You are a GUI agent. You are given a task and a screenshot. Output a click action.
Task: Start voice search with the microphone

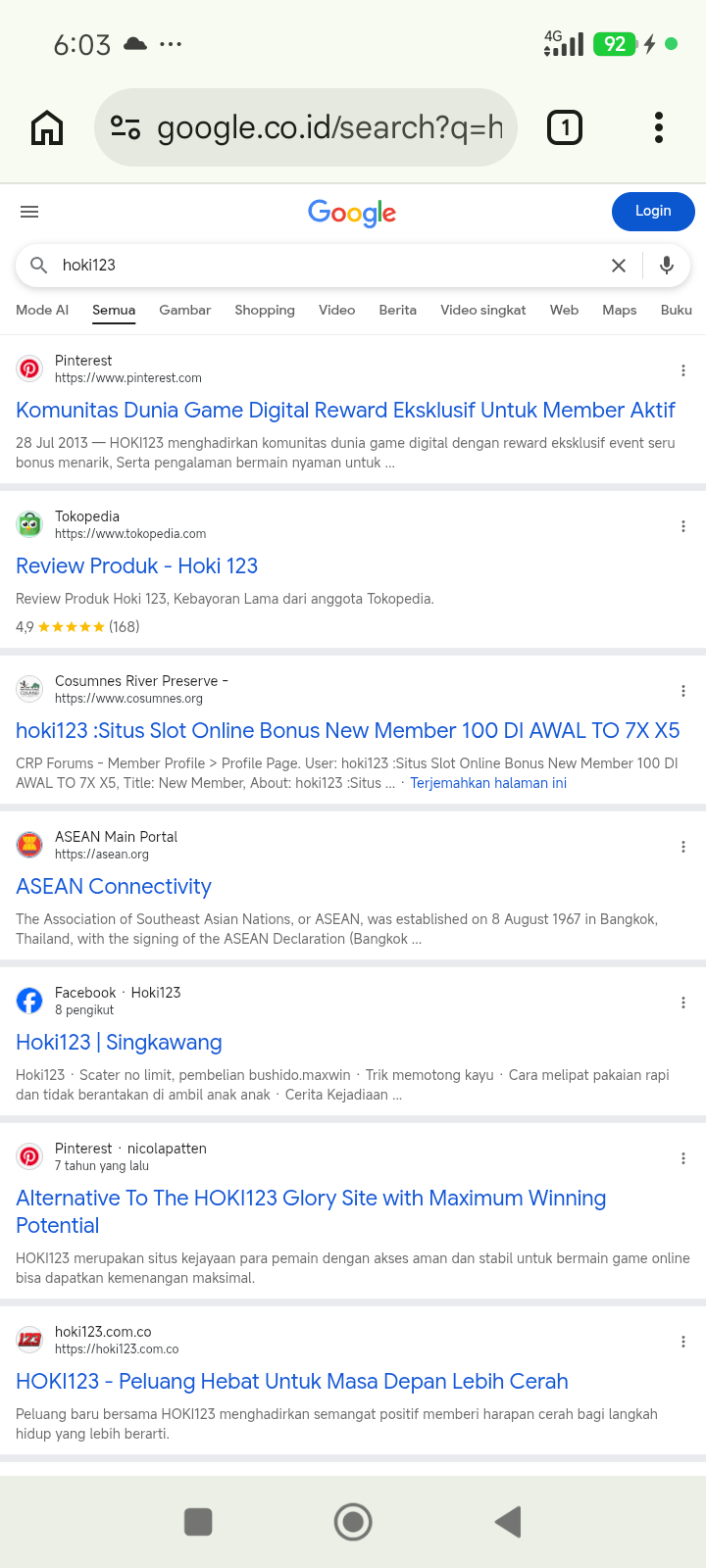click(x=667, y=266)
